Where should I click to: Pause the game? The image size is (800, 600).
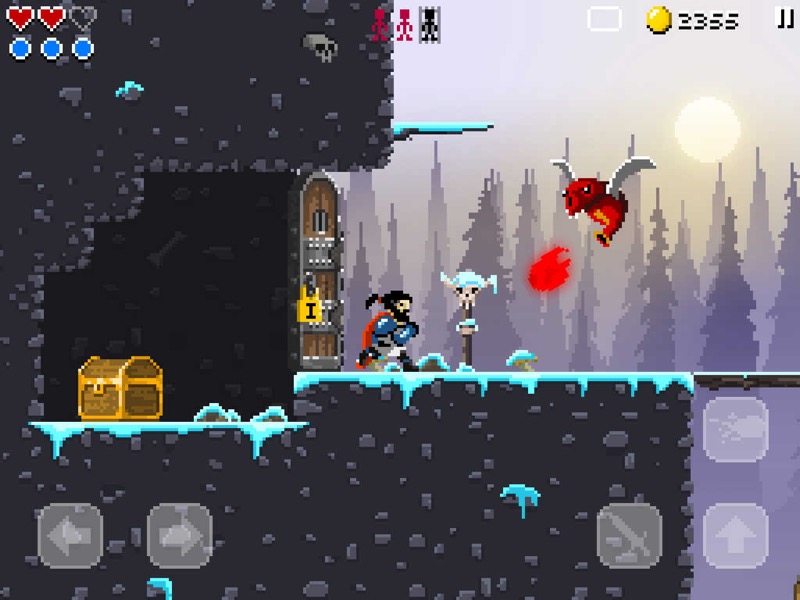(x=784, y=19)
